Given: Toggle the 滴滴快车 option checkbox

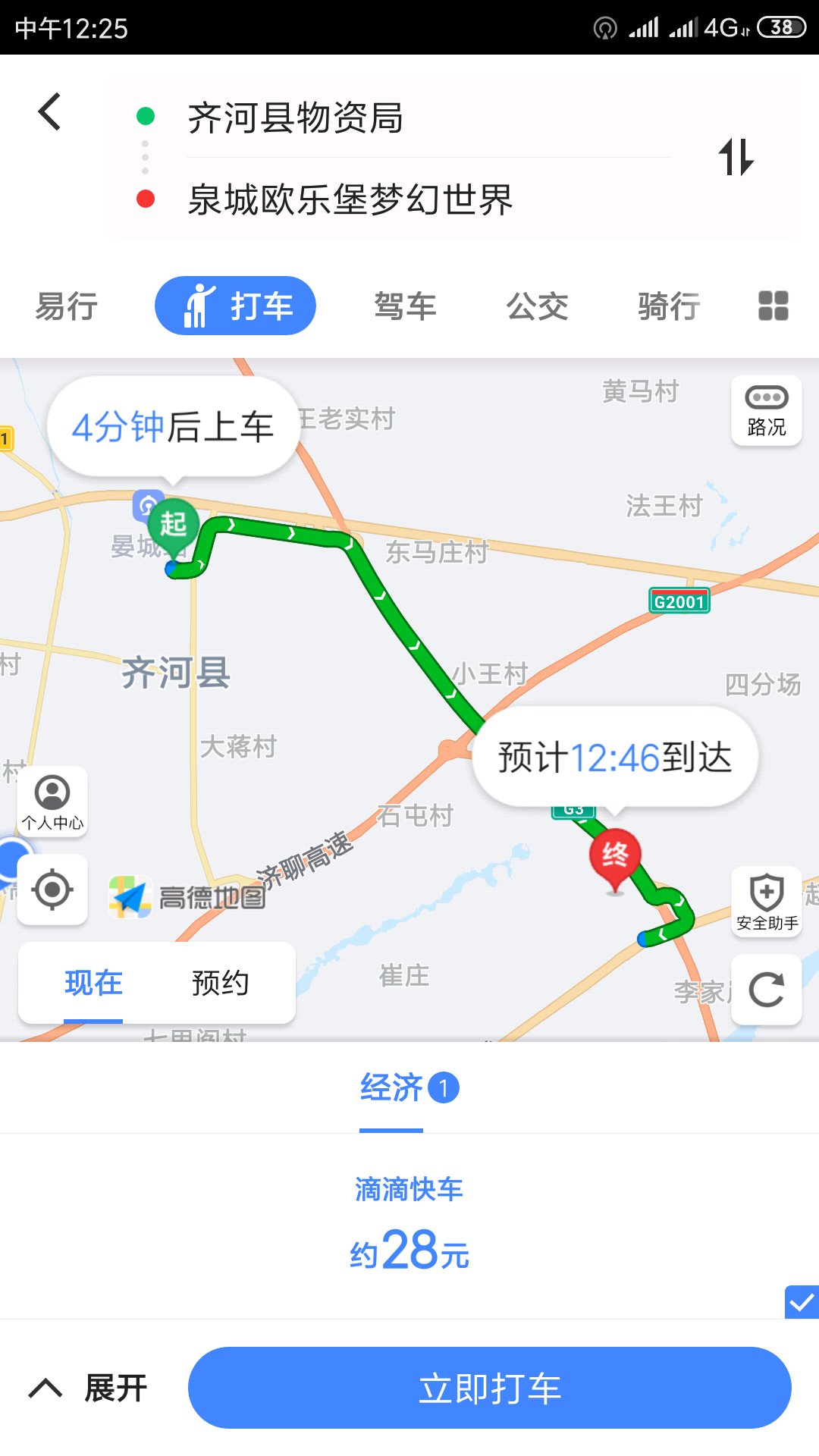Looking at the screenshot, I should click(802, 1302).
